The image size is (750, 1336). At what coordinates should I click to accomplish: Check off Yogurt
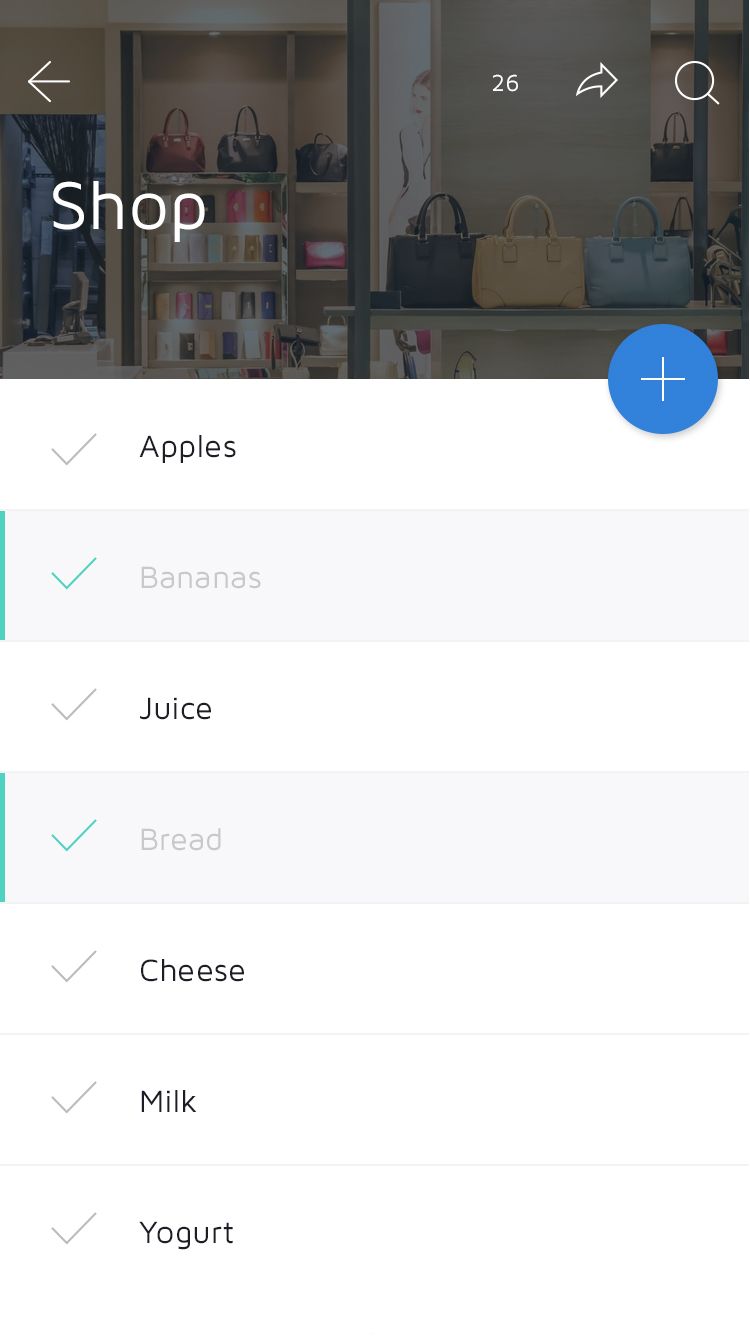pos(74,1228)
